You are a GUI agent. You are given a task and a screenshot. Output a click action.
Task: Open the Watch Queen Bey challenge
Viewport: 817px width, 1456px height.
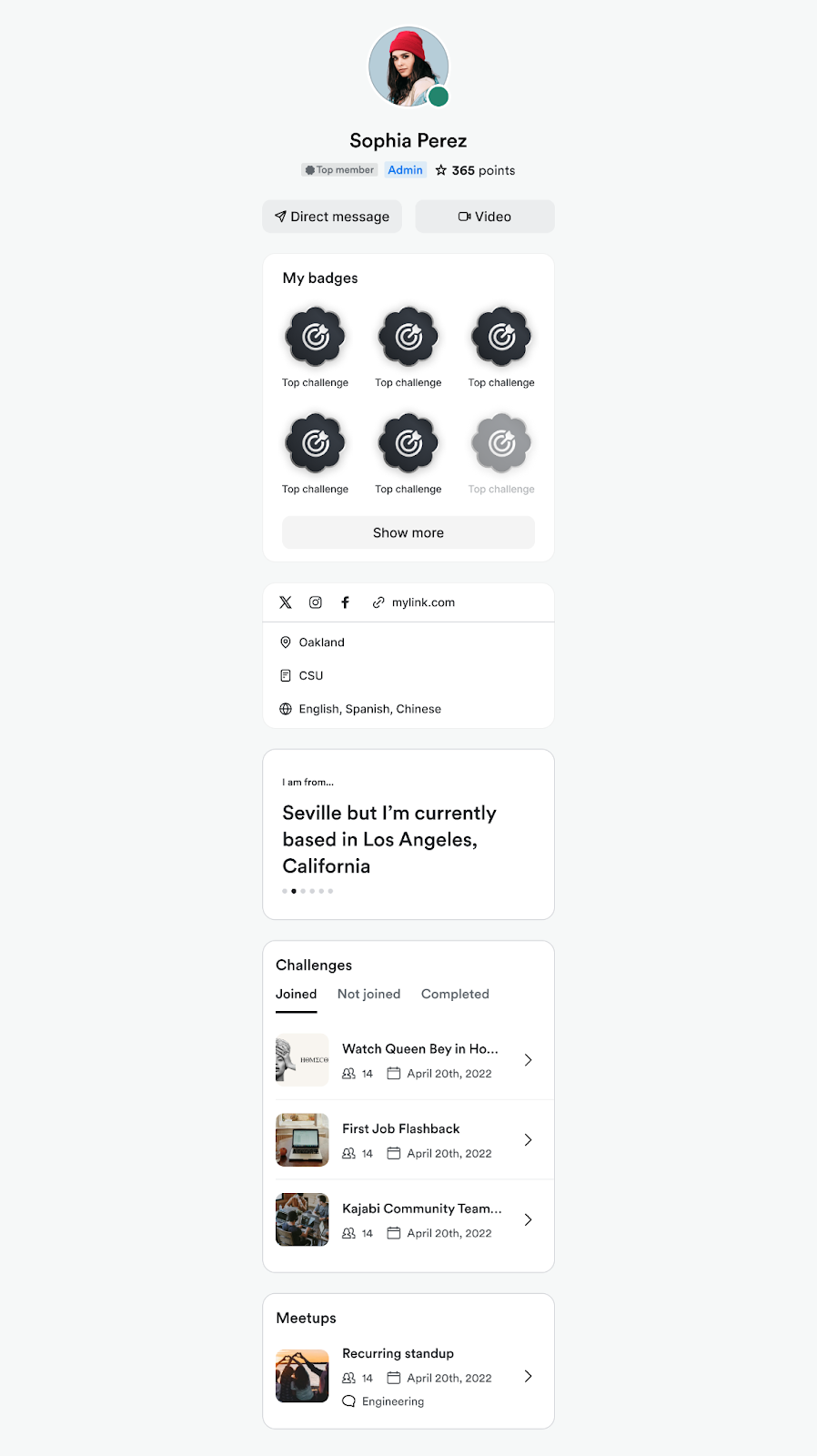pos(408,1060)
